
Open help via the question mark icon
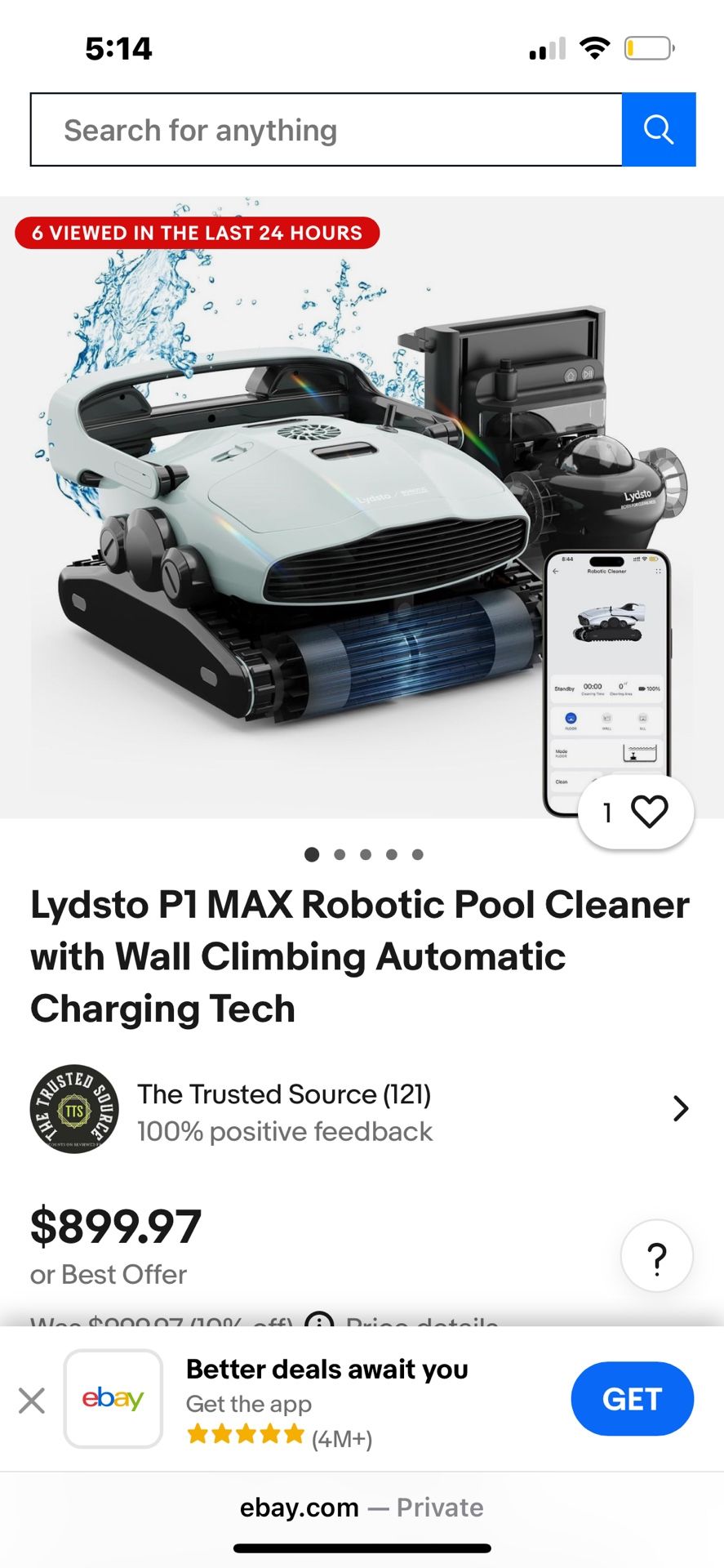tap(656, 1256)
